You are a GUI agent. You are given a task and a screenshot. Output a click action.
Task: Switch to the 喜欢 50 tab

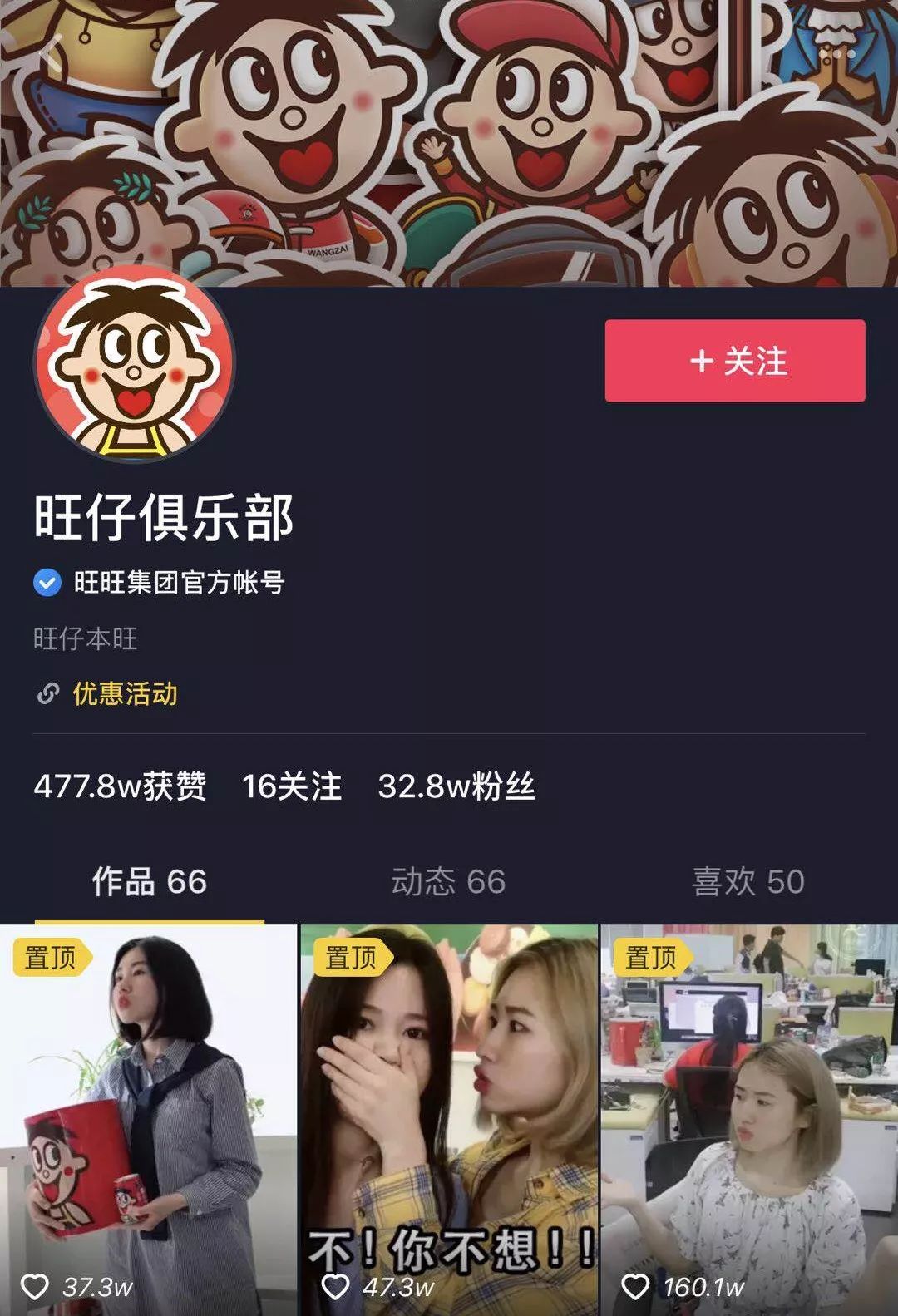(748, 882)
